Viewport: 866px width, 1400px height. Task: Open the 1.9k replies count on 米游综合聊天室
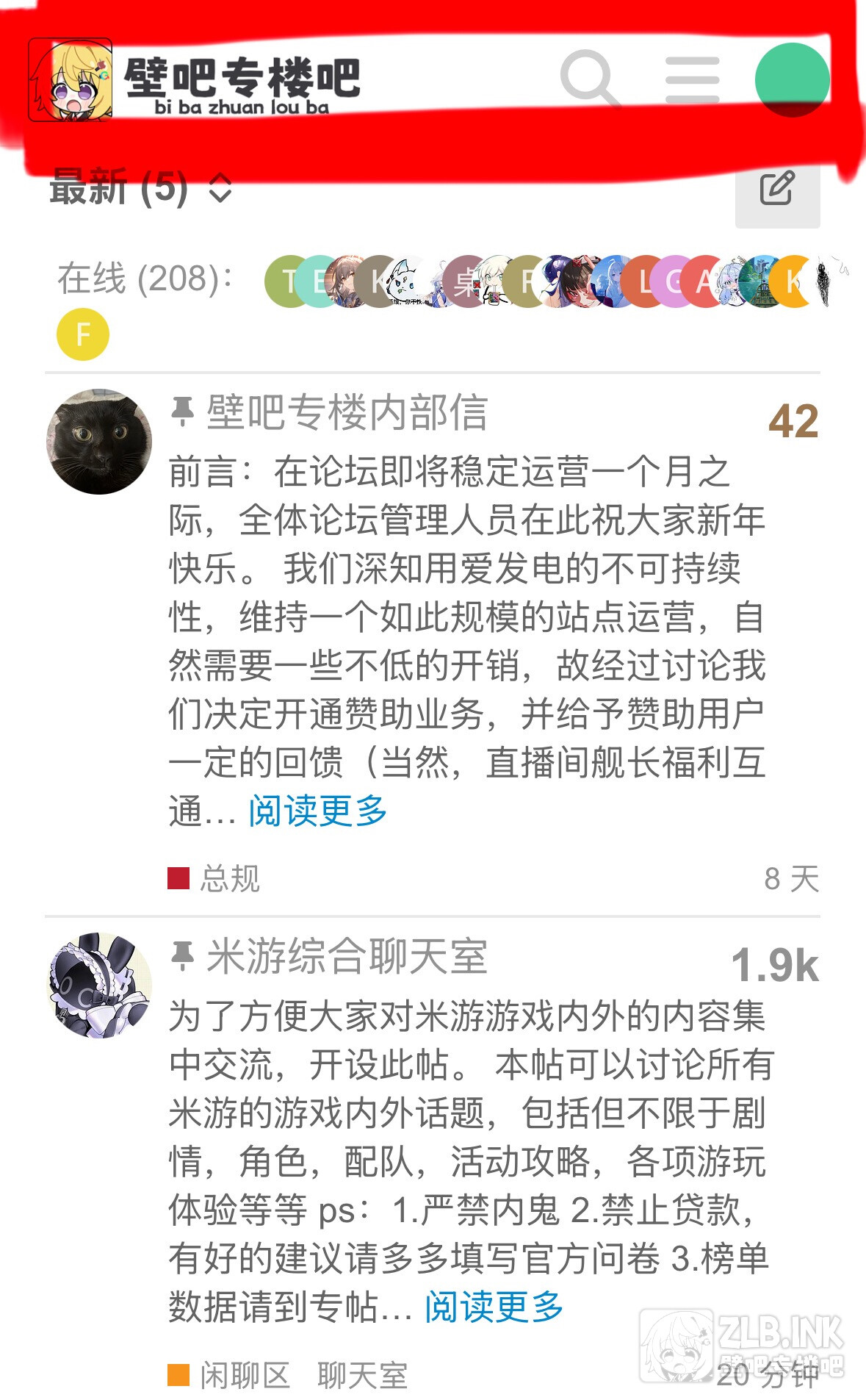pyautogui.click(x=775, y=965)
